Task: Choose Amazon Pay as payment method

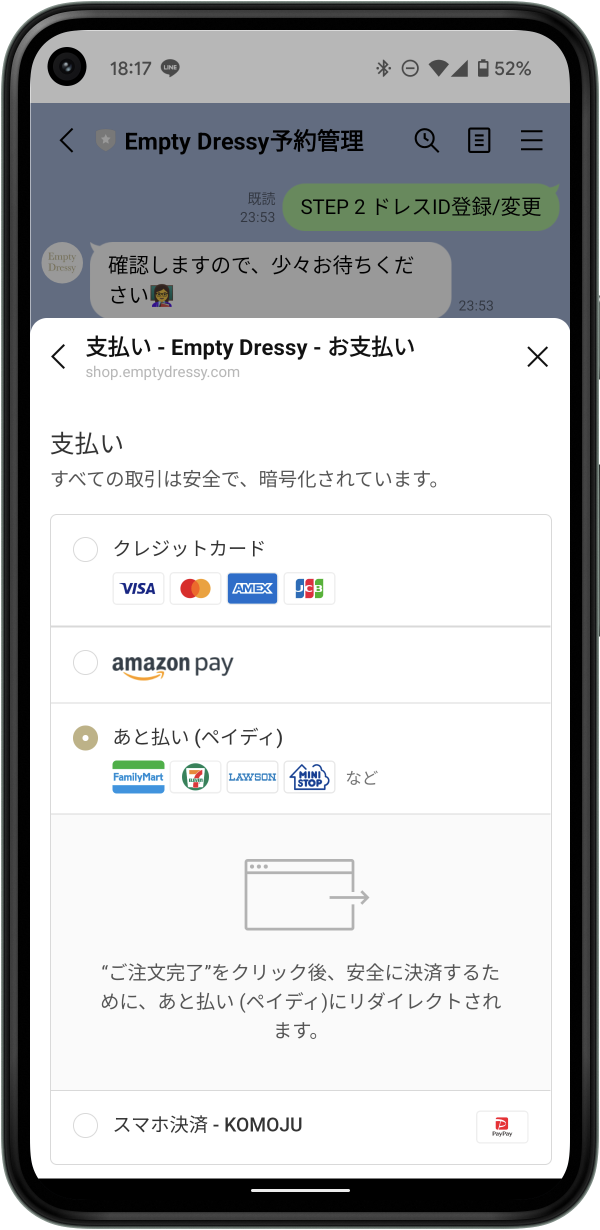Action: [301, 665]
